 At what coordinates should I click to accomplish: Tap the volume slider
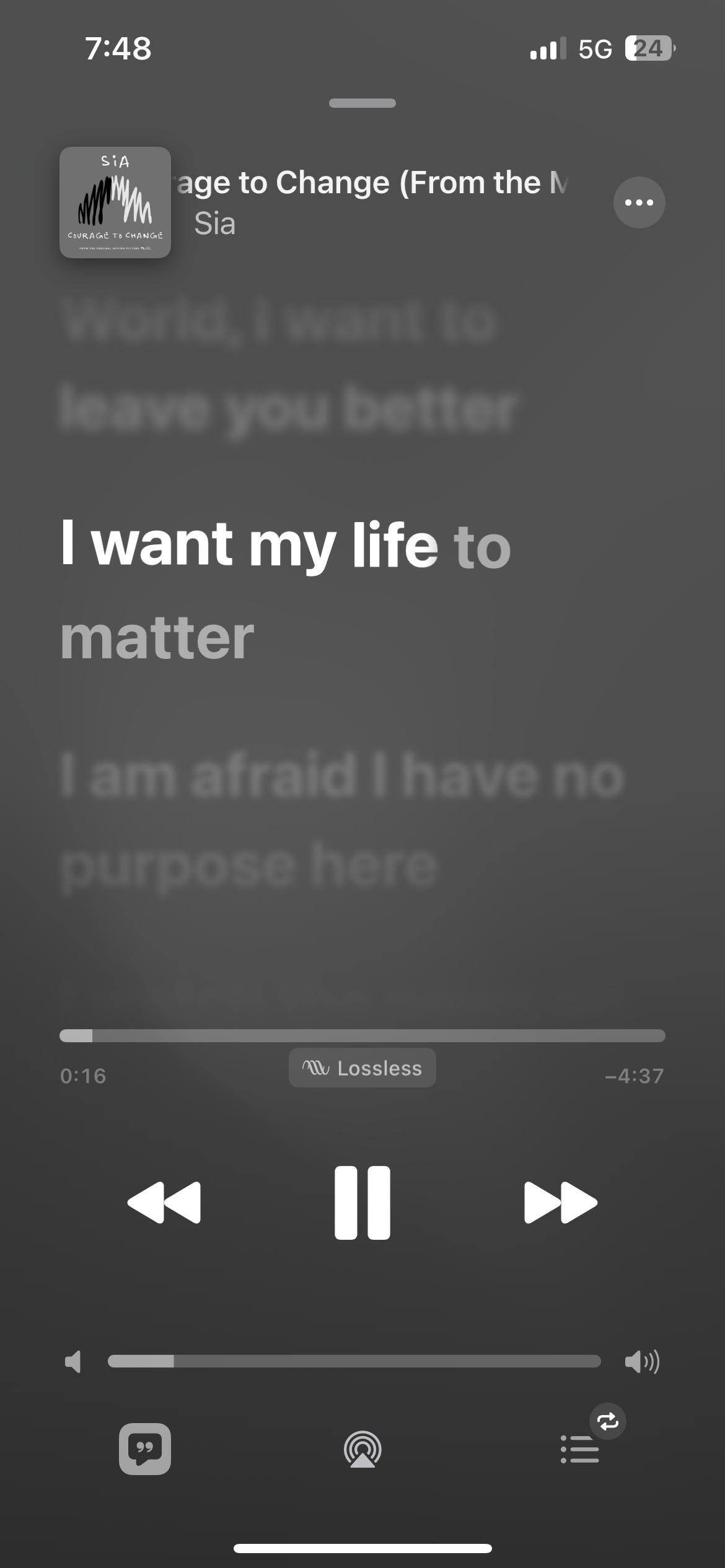[x=354, y=1361]
